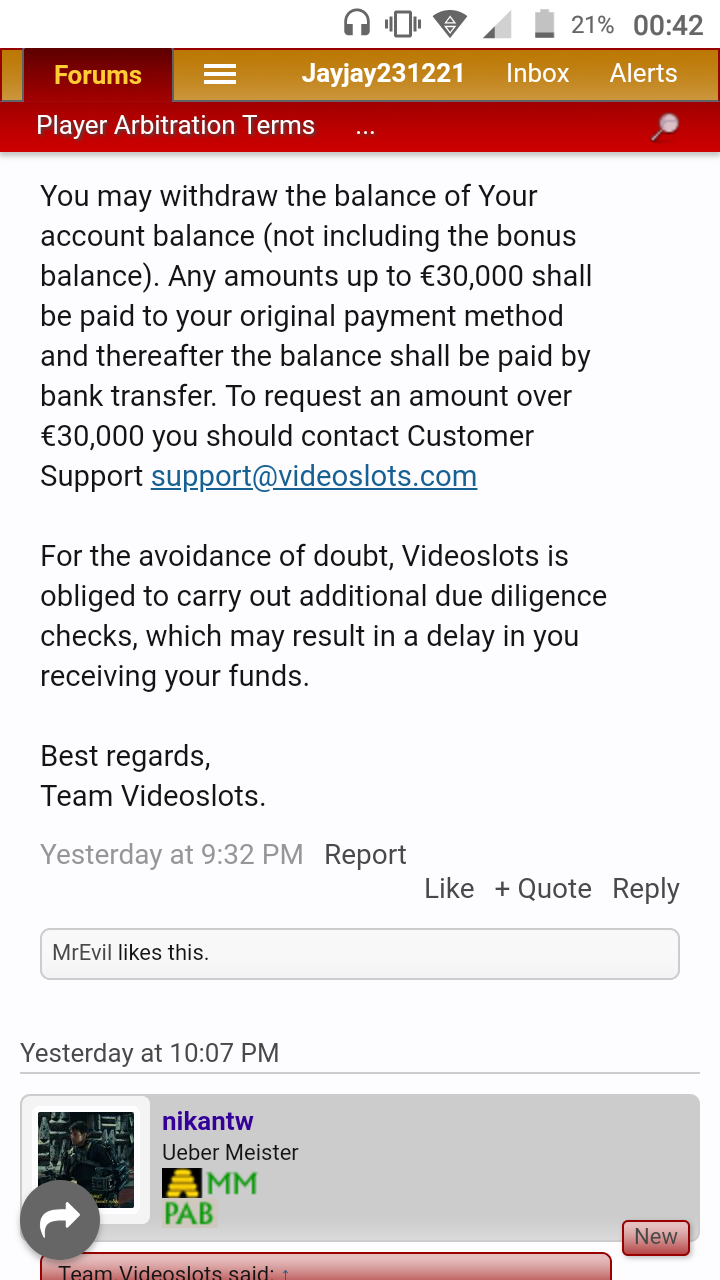This screenshot has width=720, height=1280.
Task: View nikantw's profile
Action: click(207, 1122)
